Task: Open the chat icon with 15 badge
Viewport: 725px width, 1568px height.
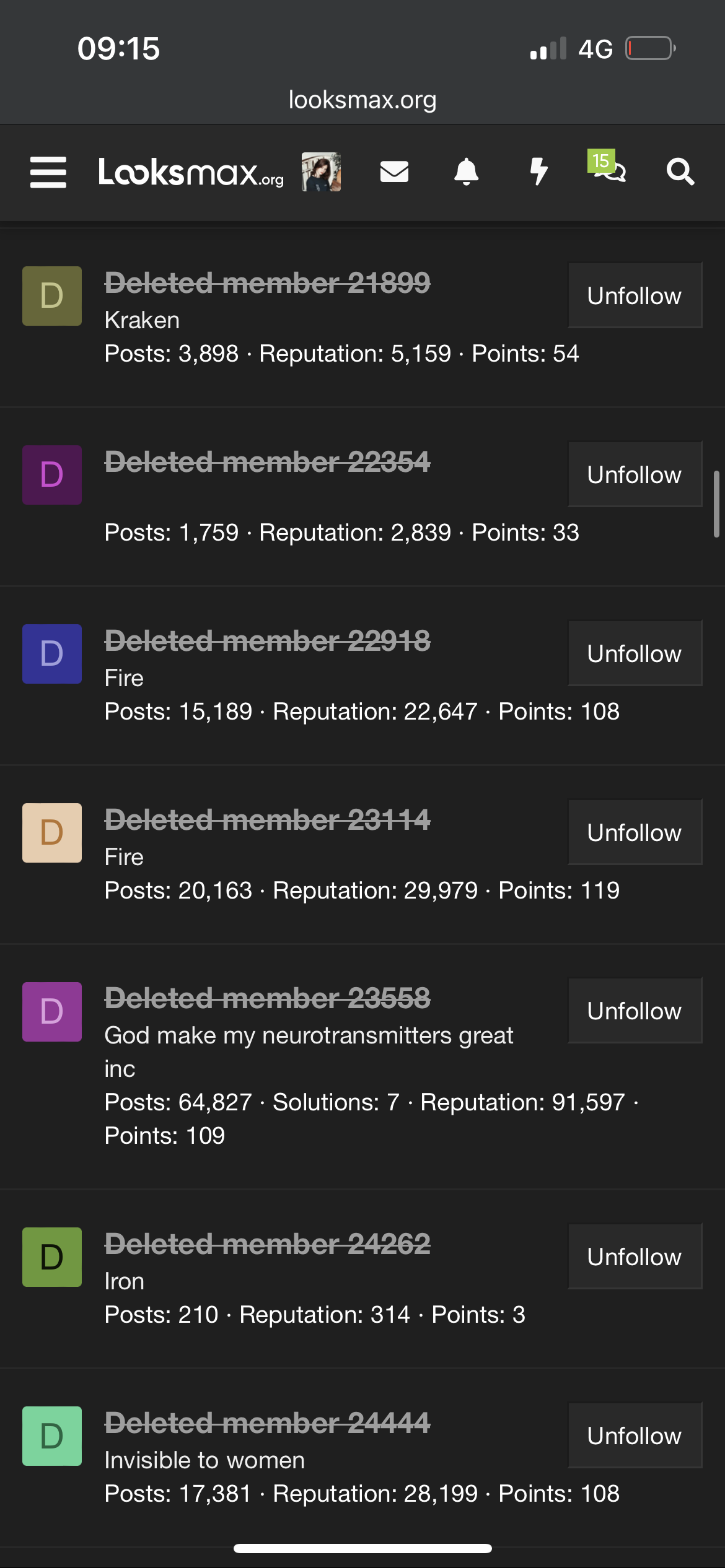Action: [x=609, y=168]
